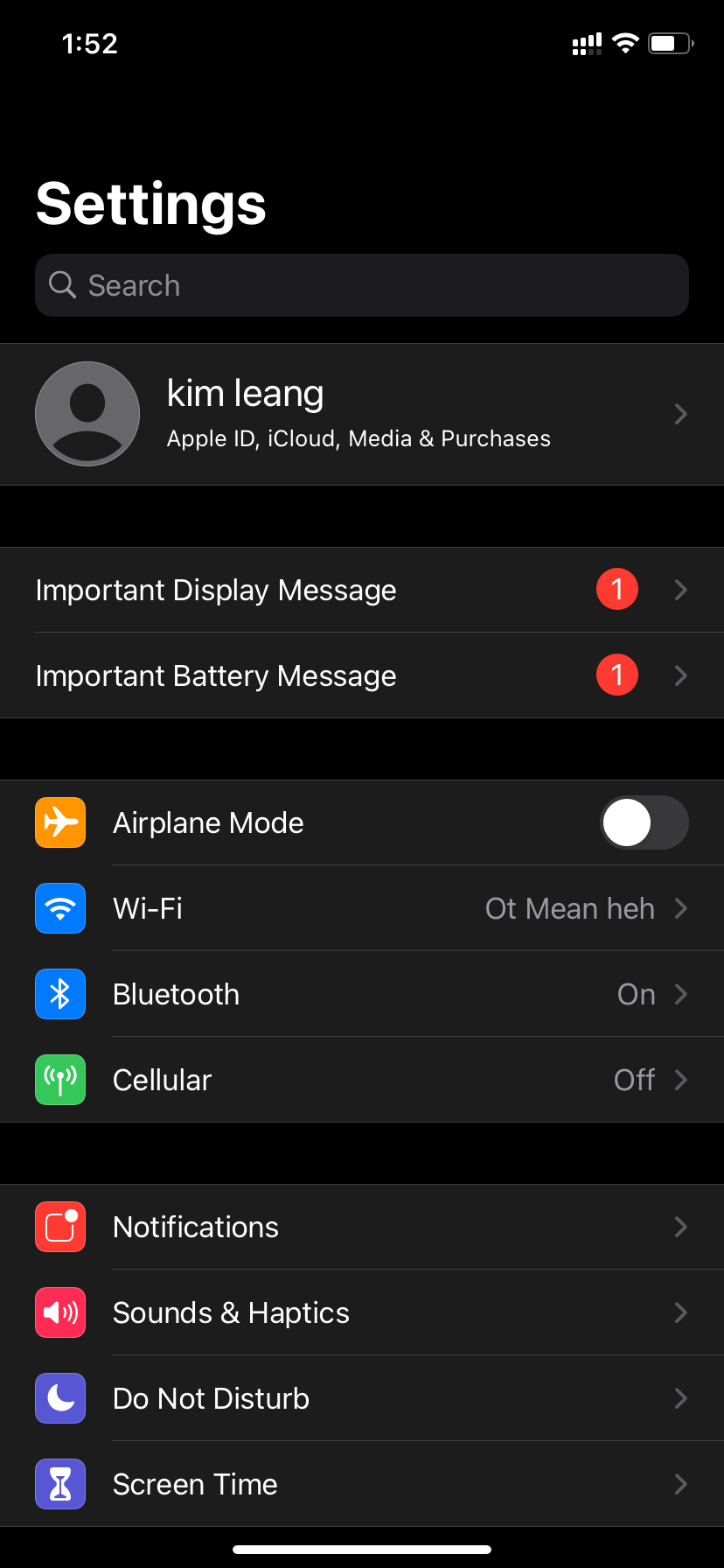Tap the Screen Time hourglass icon

point(59,1483)
